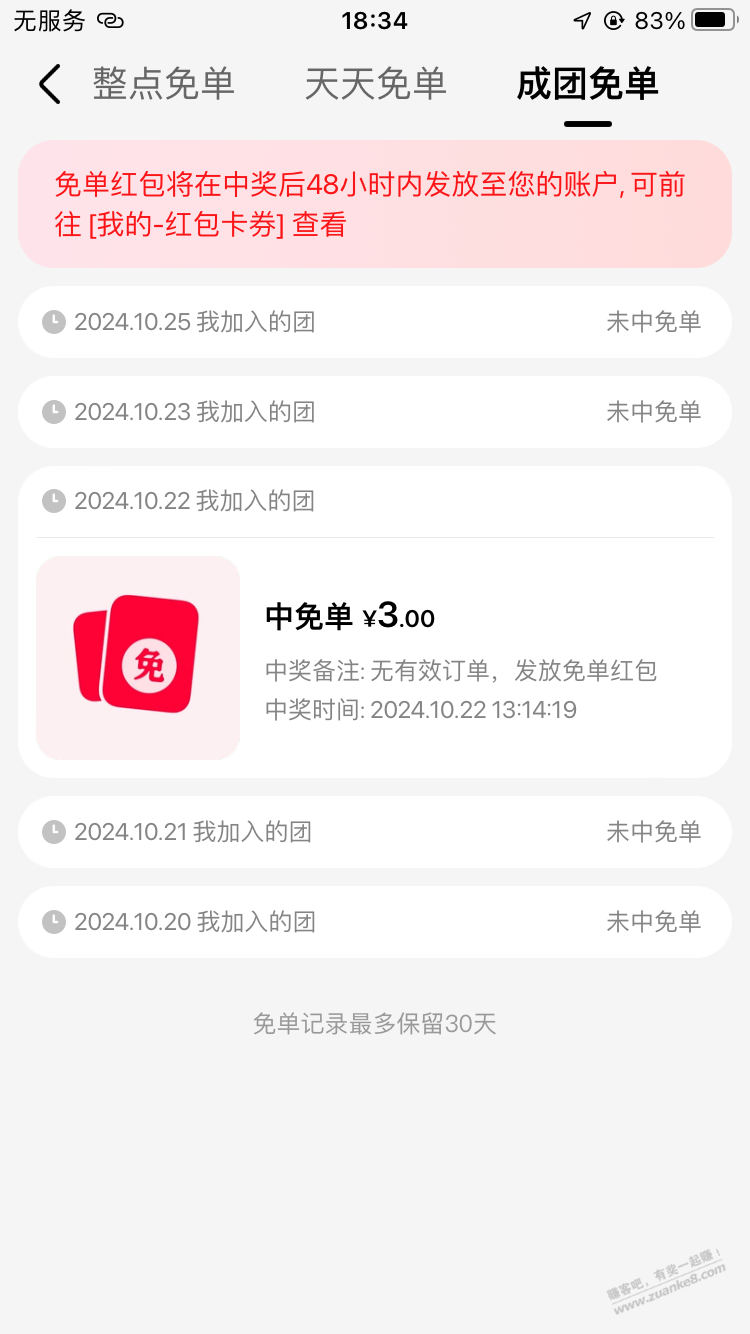
Task: Expand the 2024.10.23 joined group record
Action: [375, 412]
